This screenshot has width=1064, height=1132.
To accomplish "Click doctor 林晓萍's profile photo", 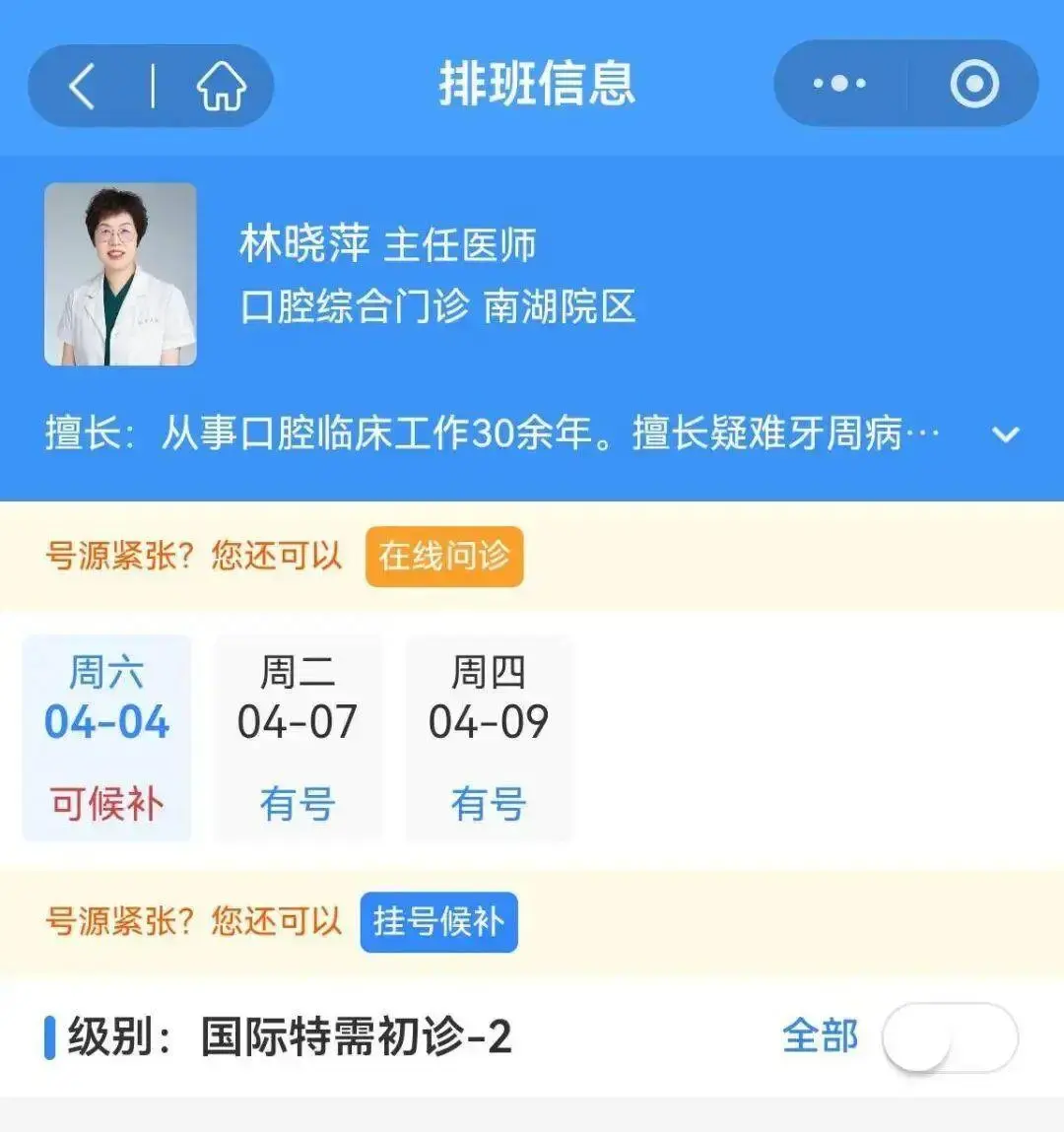I will [x=120, y=275].
